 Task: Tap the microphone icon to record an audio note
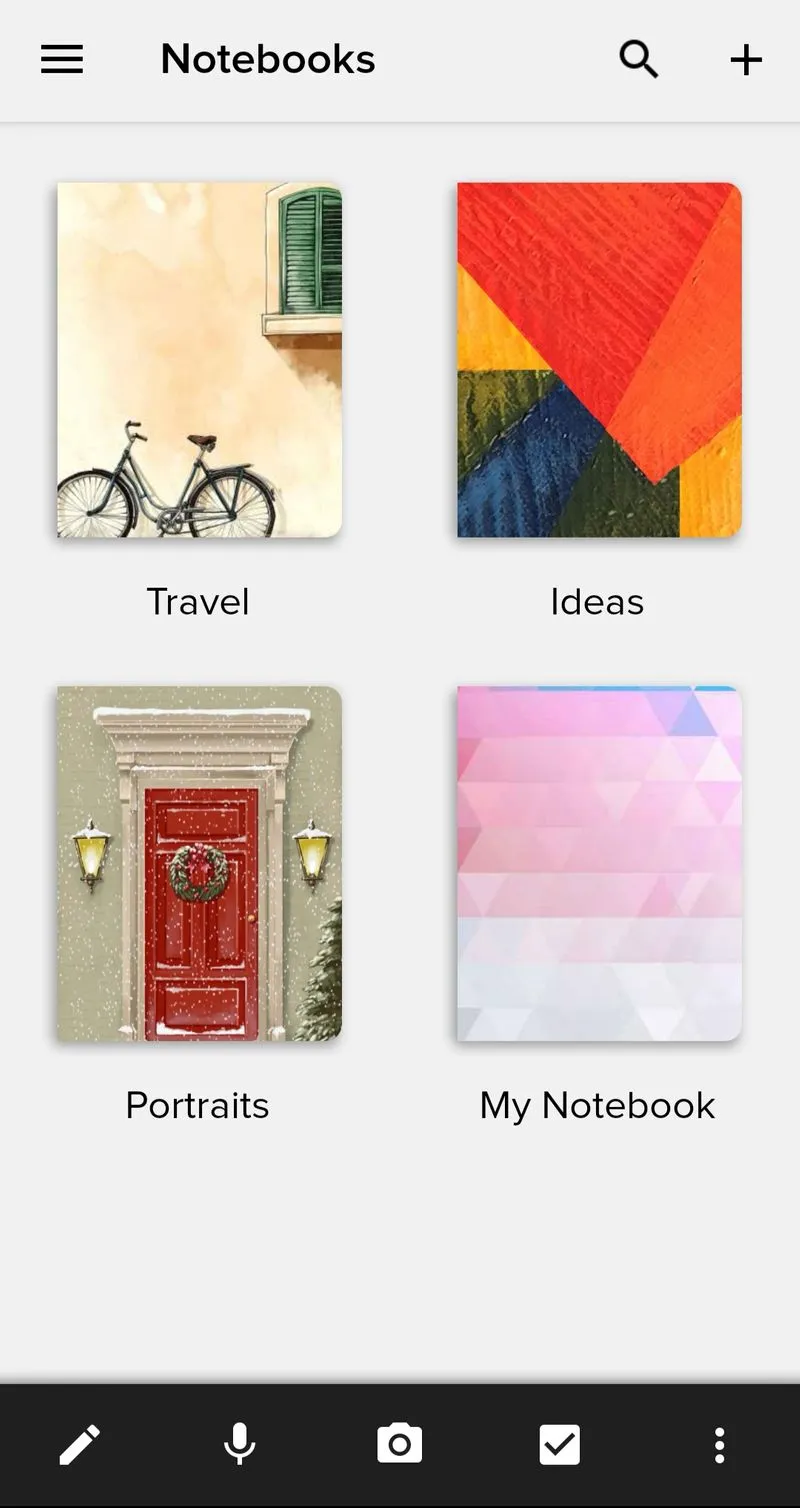[x=240, y=1443]
